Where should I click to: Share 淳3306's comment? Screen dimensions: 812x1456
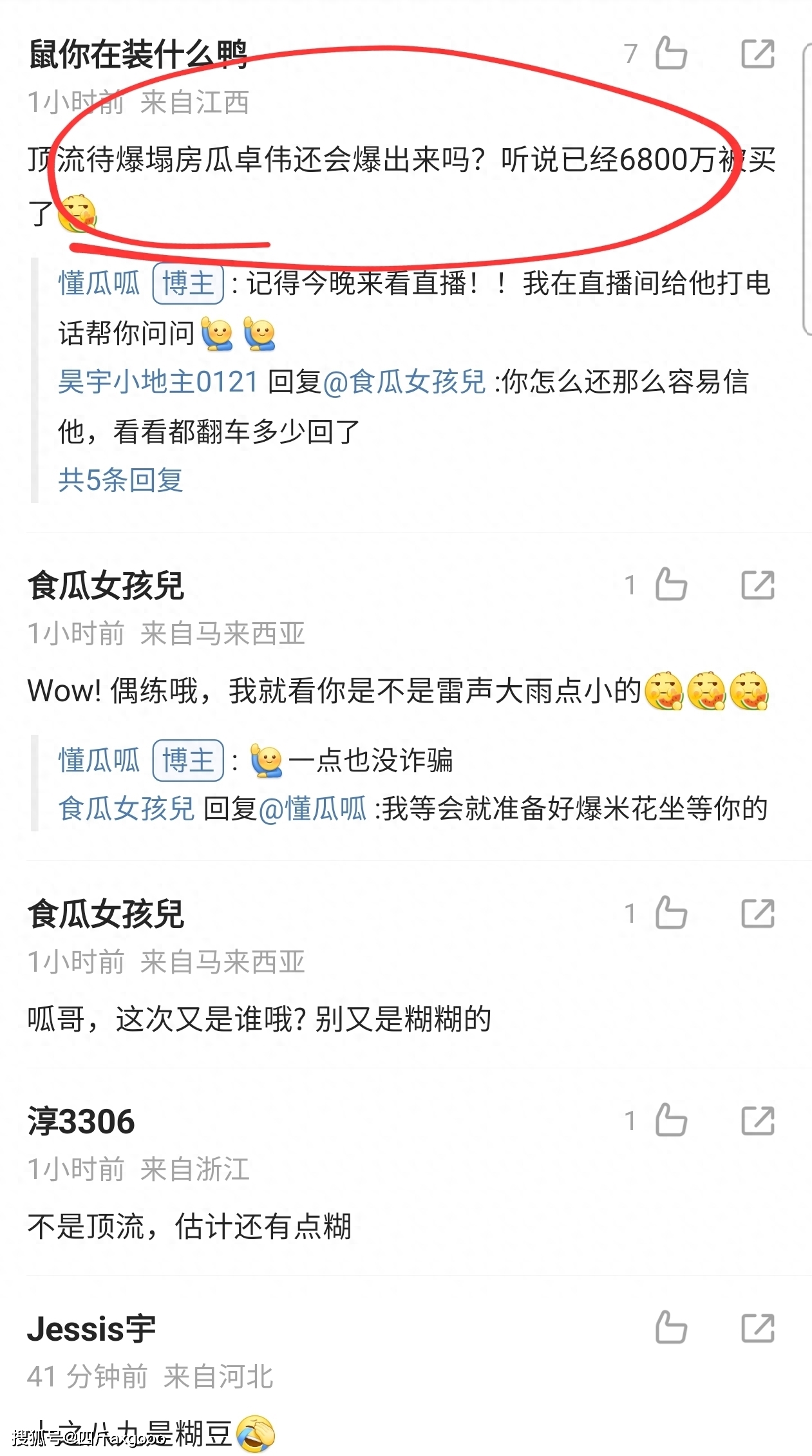(757, 1121)
